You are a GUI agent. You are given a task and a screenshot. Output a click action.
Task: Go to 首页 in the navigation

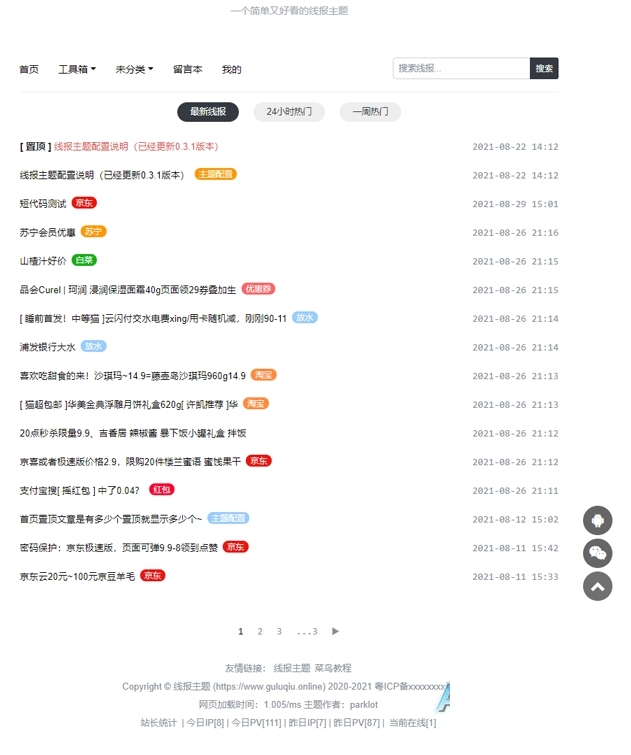point(29,69)
